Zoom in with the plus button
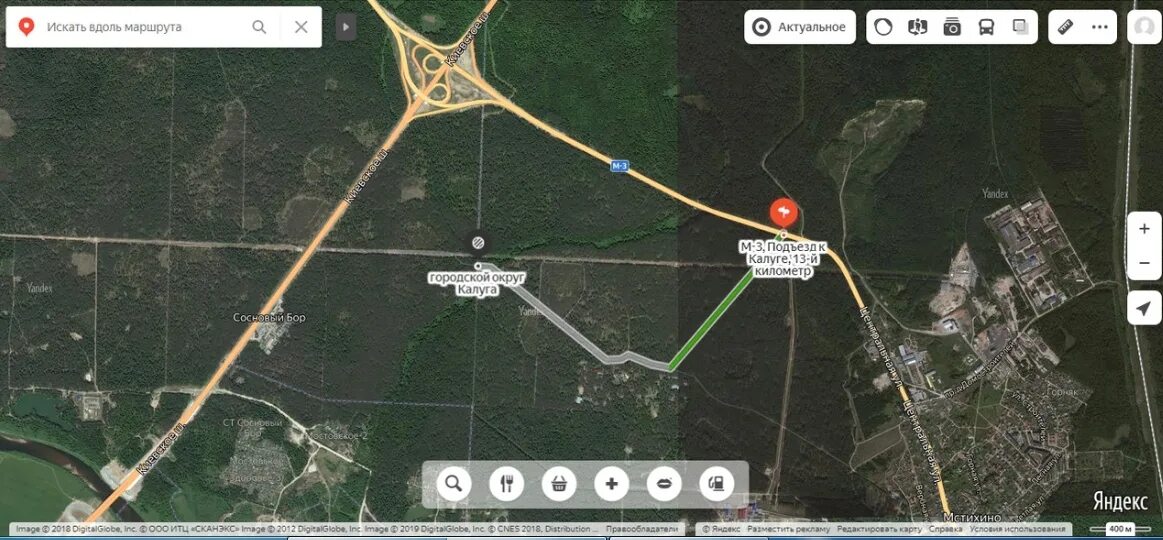Screen dimensions: 1163x540 coord(1144,229)
